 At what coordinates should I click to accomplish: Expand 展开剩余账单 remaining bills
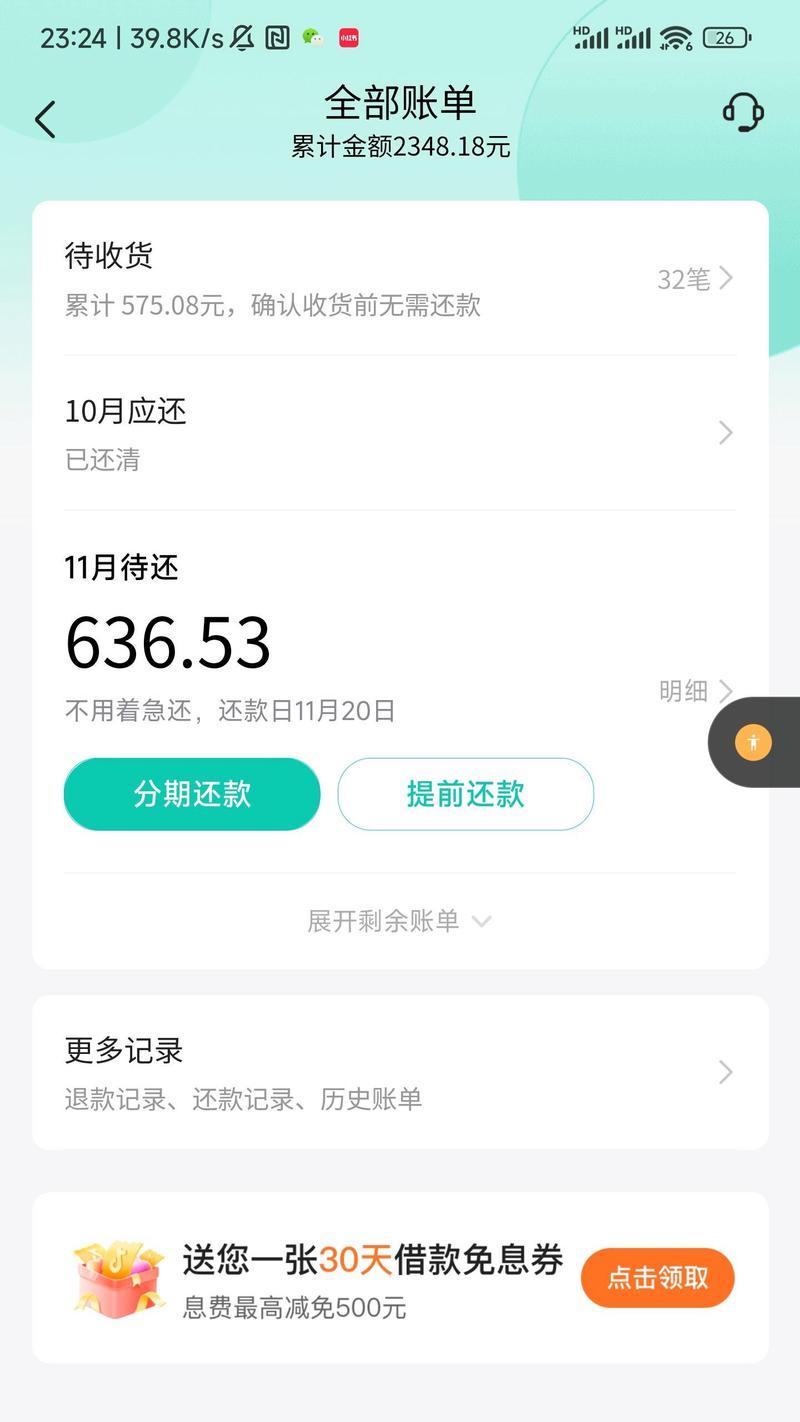pos(399,921)
